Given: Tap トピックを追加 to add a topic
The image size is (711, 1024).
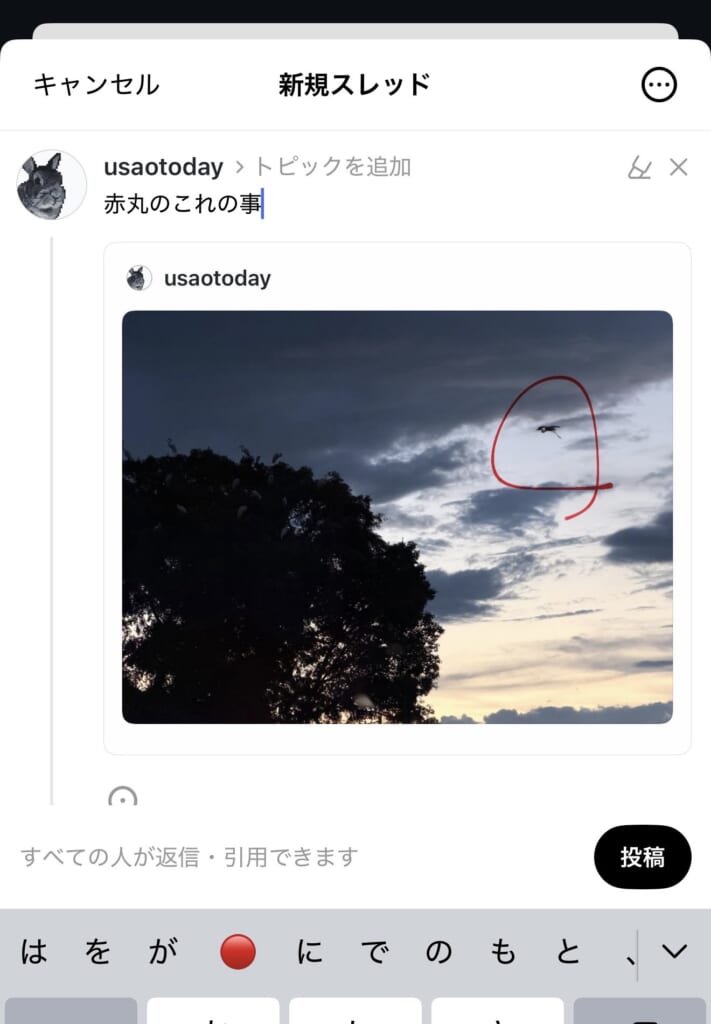Looking at the screenshot, I should 332,167.
